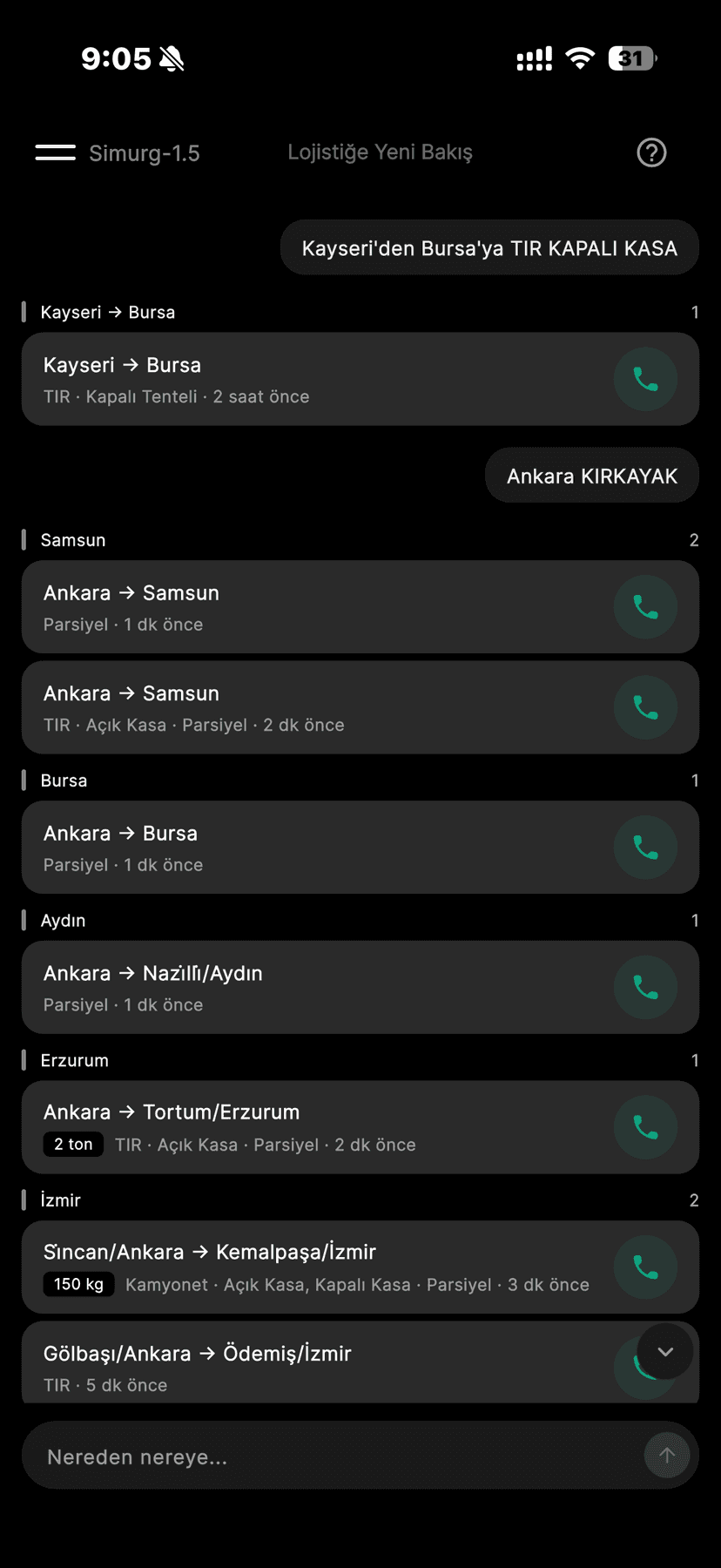721x1568 pixels.
Task: Tap the send arrow icon
Action: point(667,1455)
